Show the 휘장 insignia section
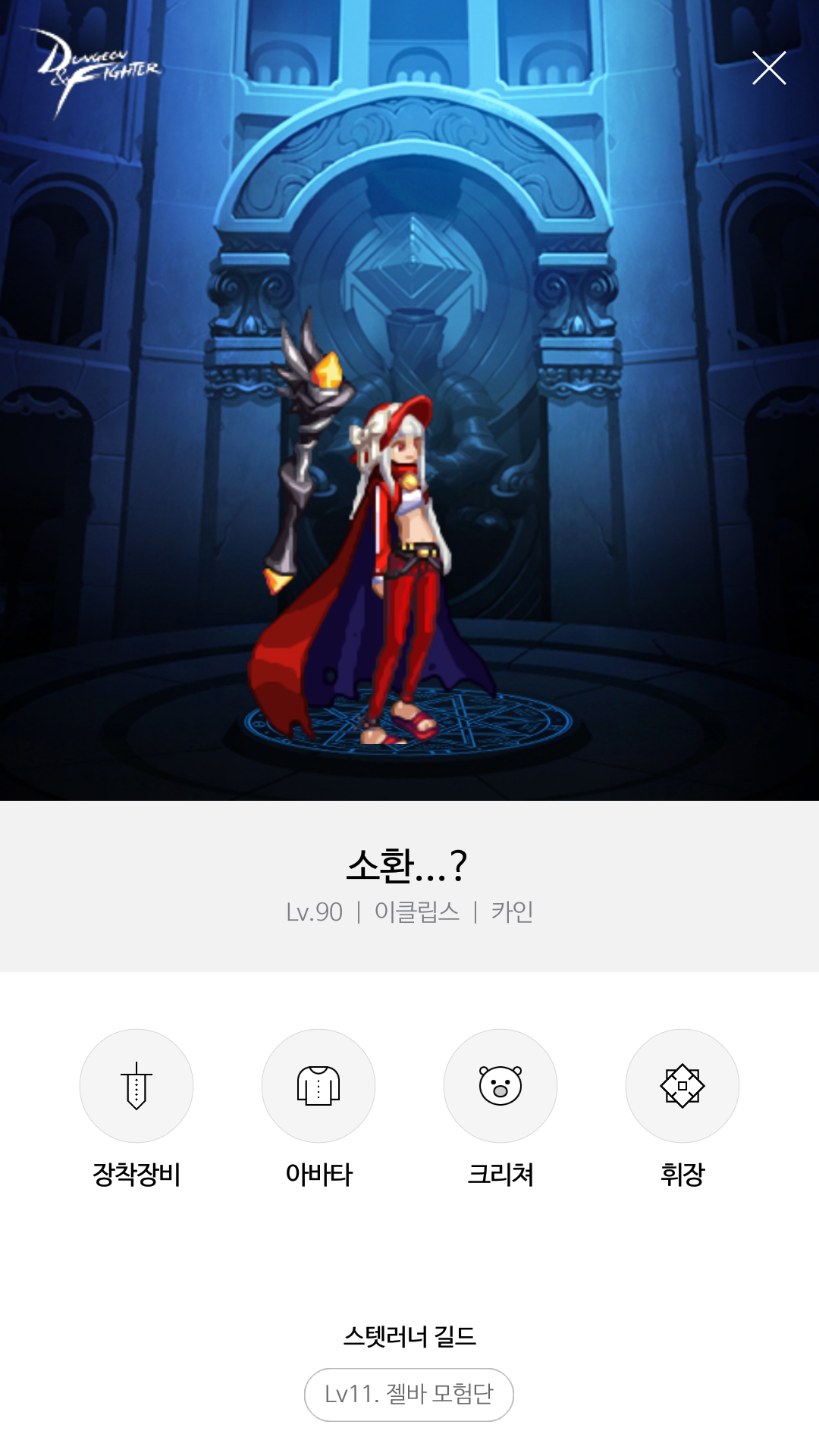The height and width of the screenshot is (1456, 819). 682,1086
